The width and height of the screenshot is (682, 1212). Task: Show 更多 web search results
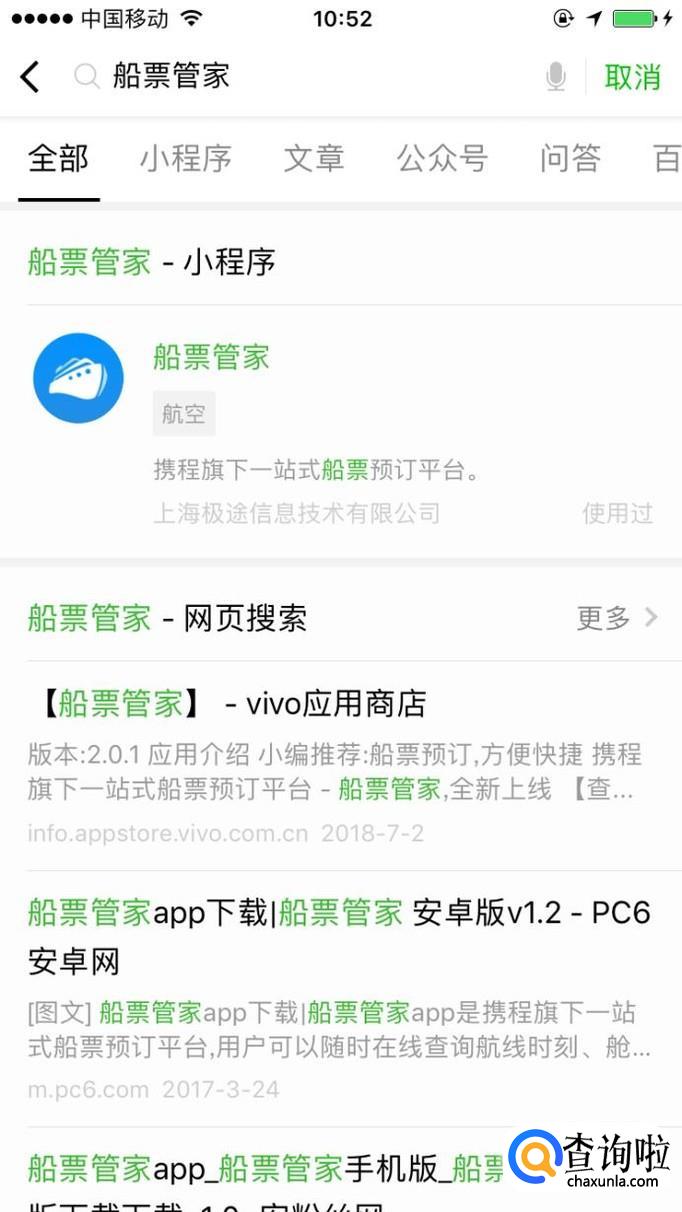tap(617, 618)
